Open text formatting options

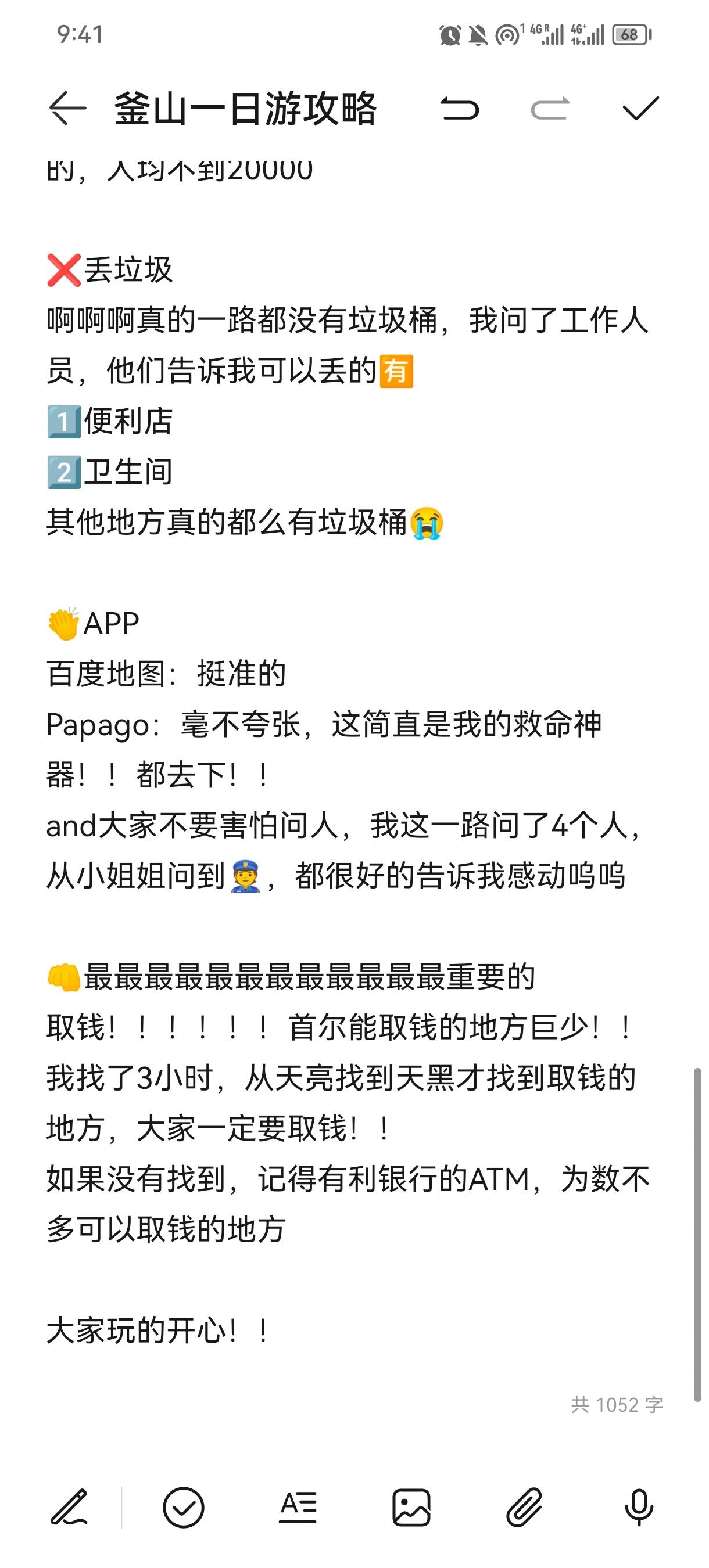pos(297,1507)
